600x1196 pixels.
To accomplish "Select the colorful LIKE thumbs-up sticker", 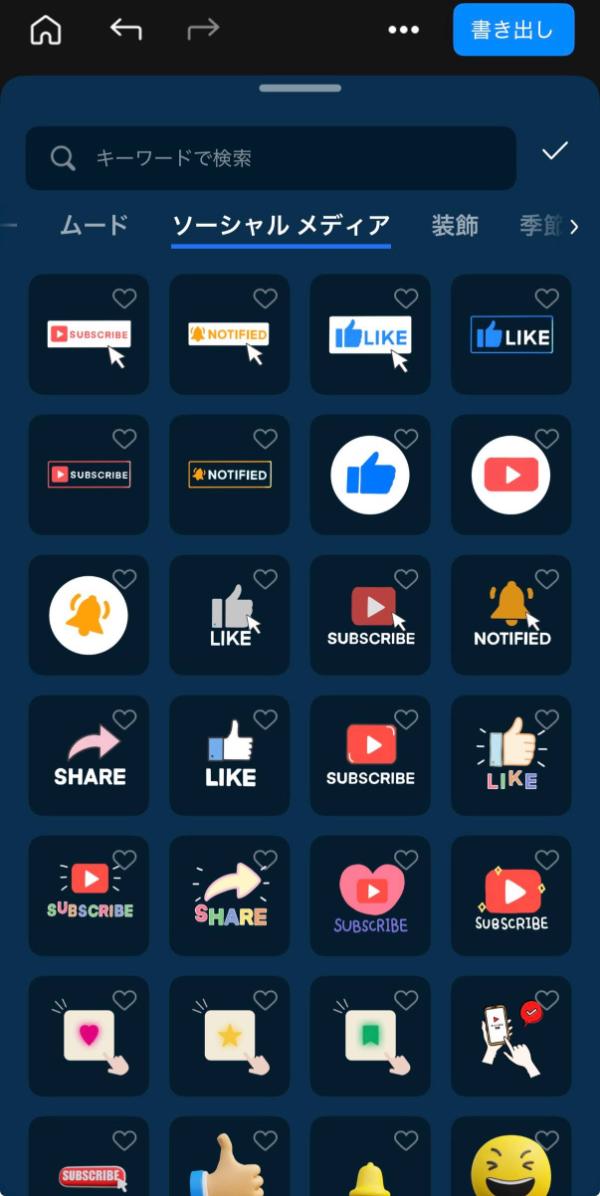I will coord(511,757).
